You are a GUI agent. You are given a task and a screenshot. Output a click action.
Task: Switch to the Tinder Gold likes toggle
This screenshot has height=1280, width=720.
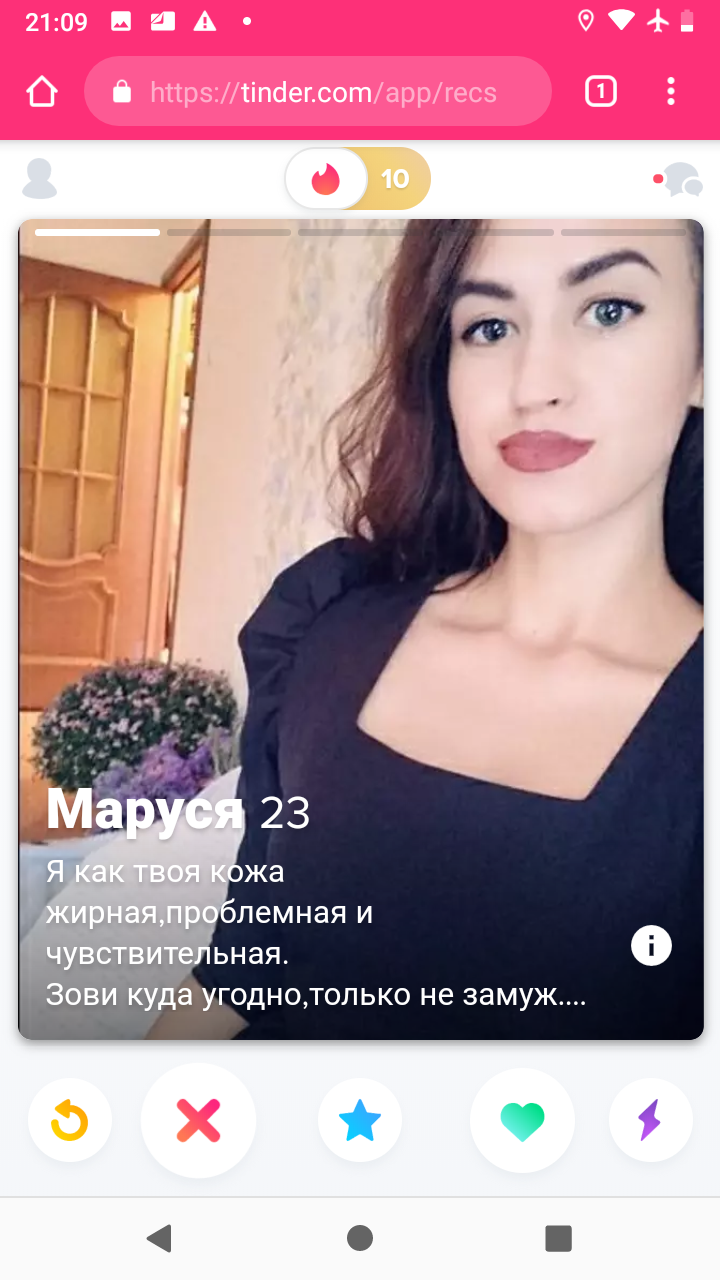click(x=397, y=179)
